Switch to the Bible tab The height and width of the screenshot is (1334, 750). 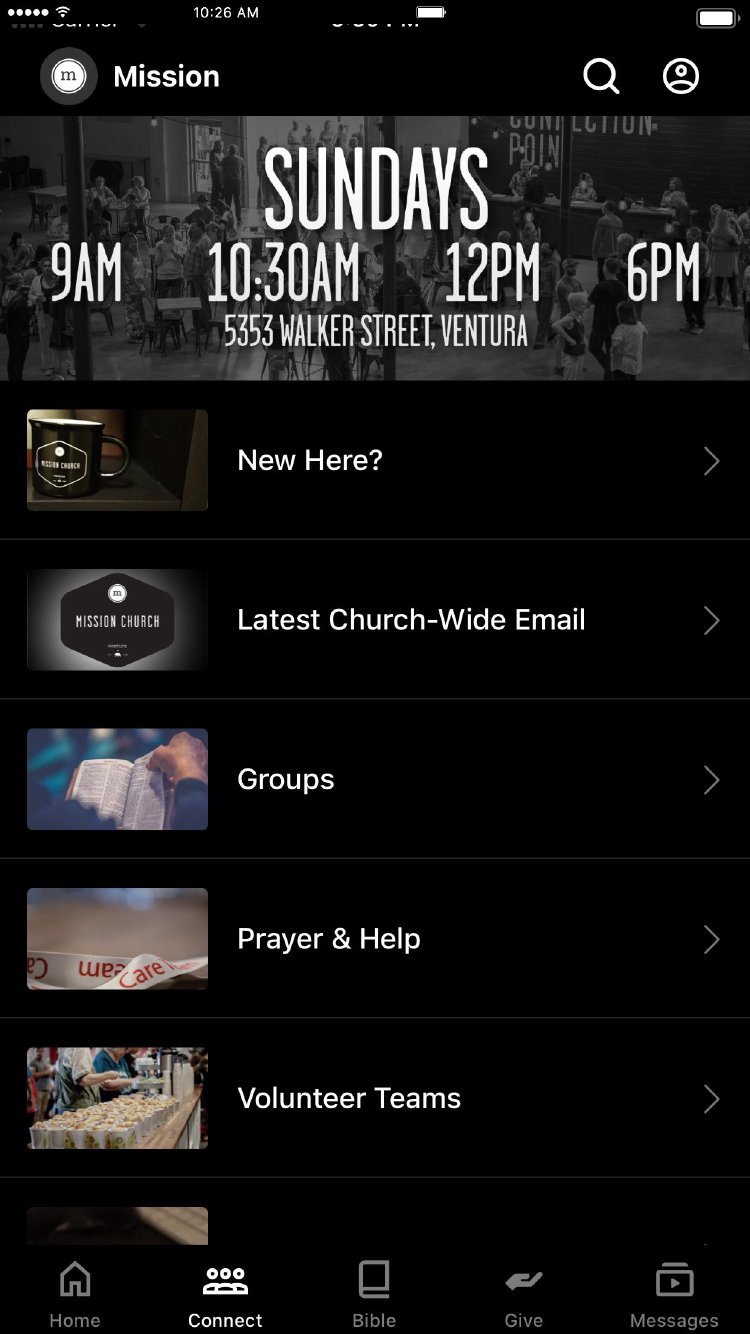click(374, 1294)
